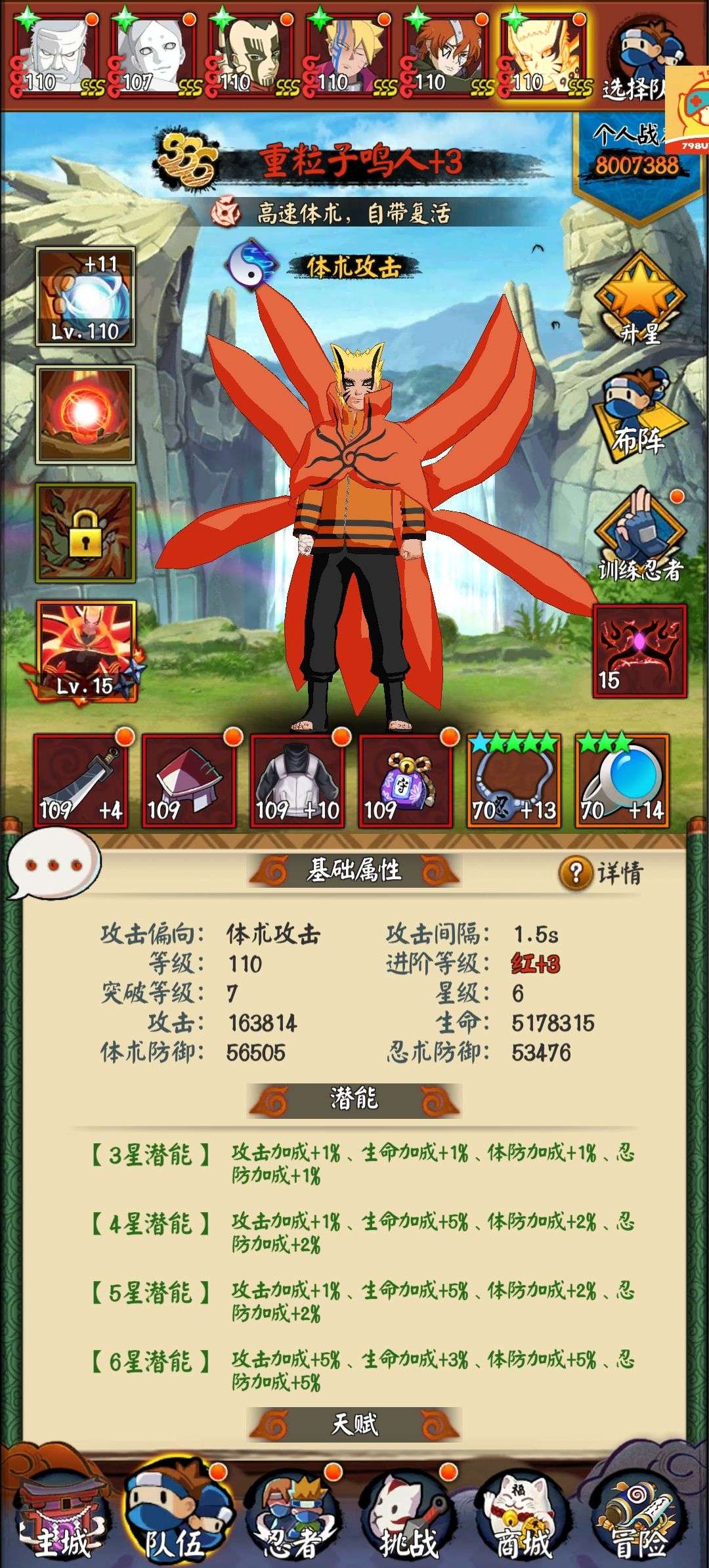Tap the locked skill slot
The image size is (709, 1568).
(x=85, y=533)
